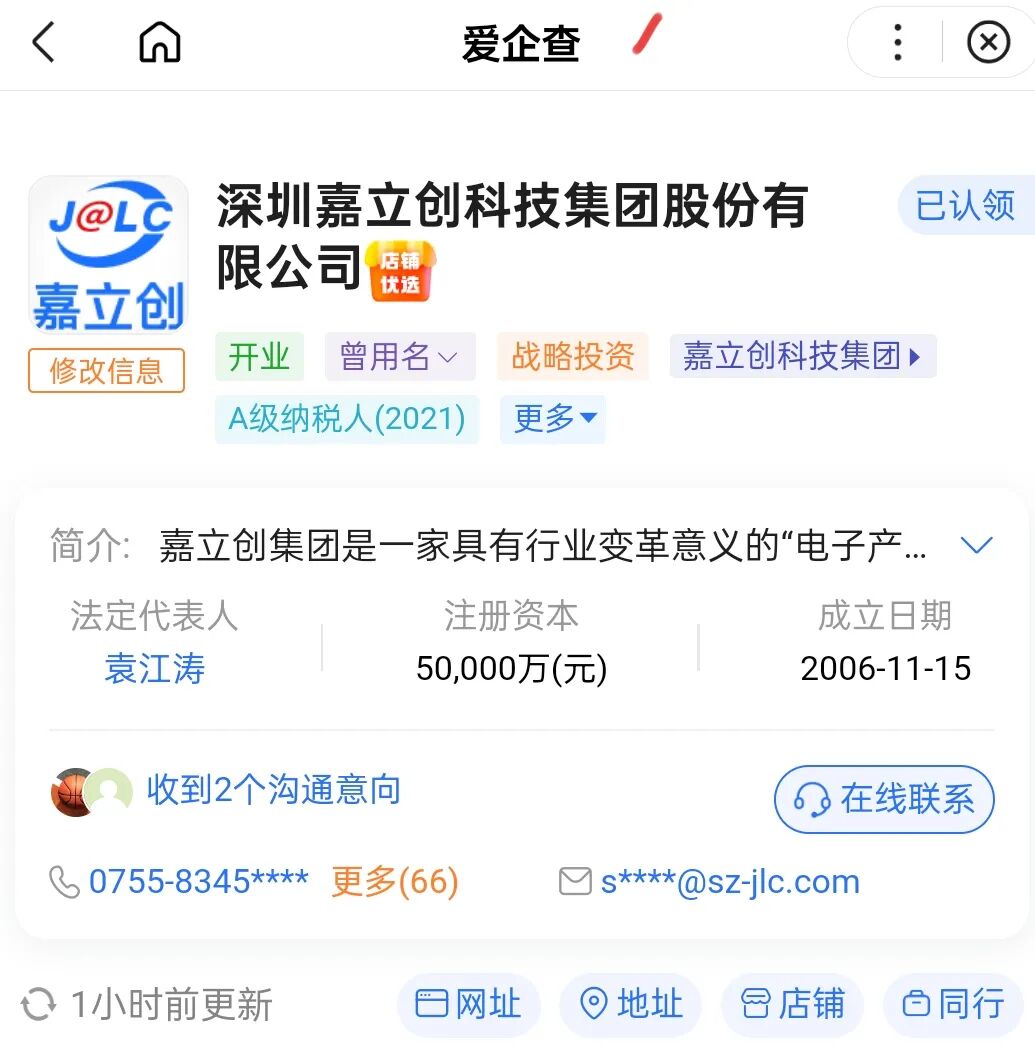Screen dimensions: 1035x1058
Task: Select the 网址 chip
Action: click(x=468, y=1004)
